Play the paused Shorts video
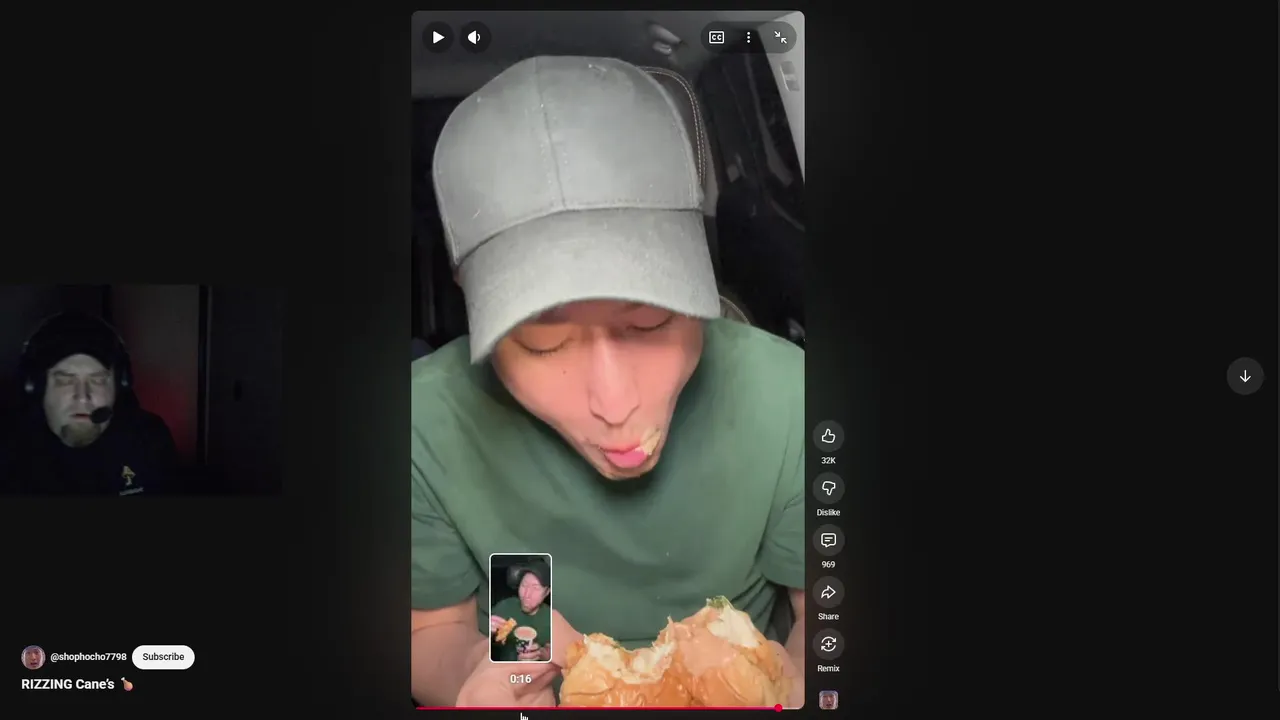Image resolution: width=1280 pixels, height=720 pixels. [x=438, y=37]
